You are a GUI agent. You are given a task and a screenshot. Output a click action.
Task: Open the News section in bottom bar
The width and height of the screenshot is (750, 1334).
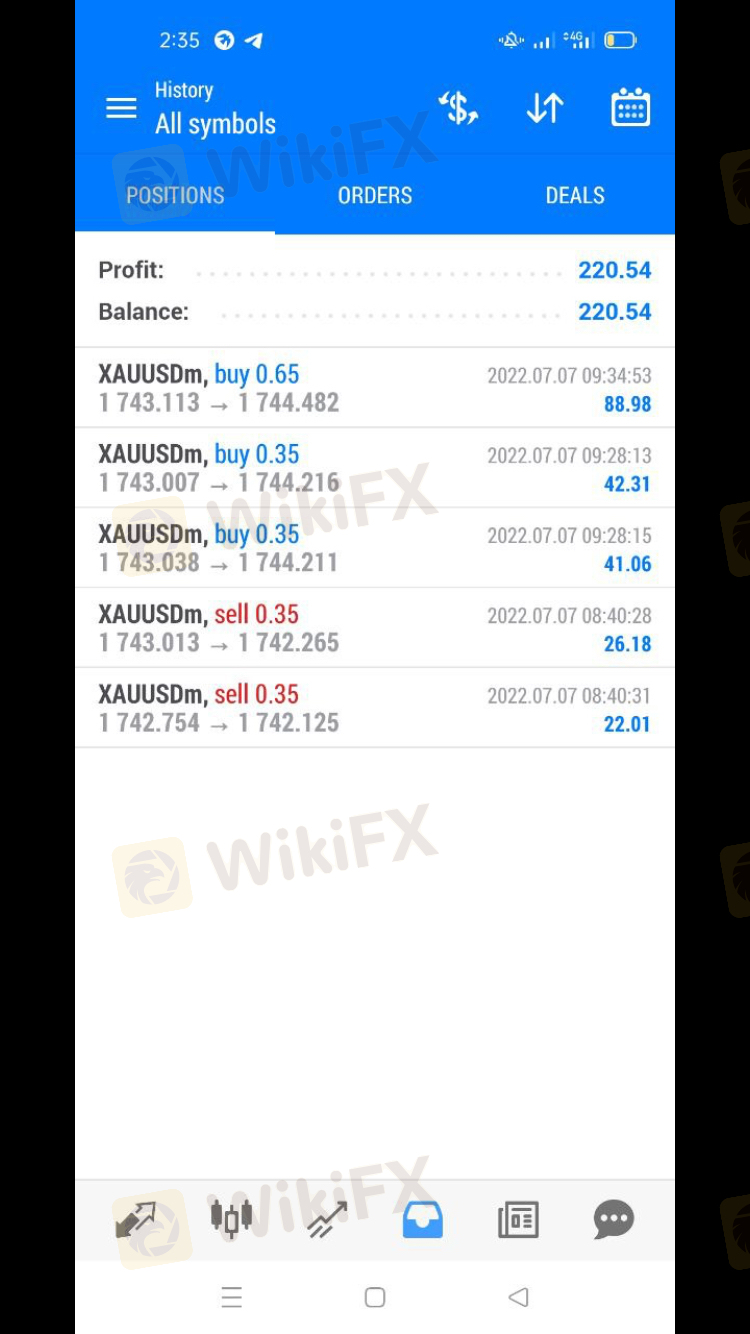click(x=518, y=1220)
